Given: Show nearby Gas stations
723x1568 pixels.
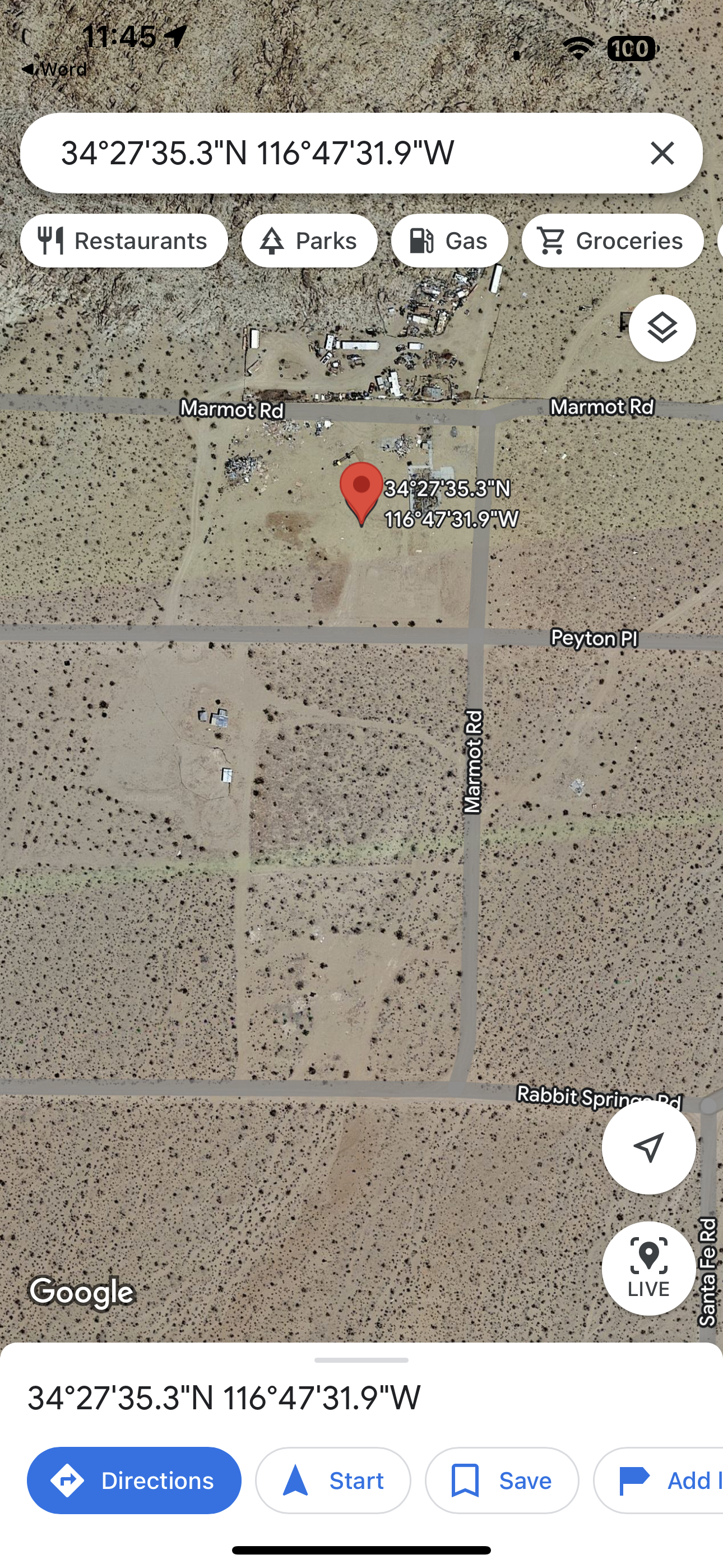Looking at the screenshot, I should tap(449, 241).
